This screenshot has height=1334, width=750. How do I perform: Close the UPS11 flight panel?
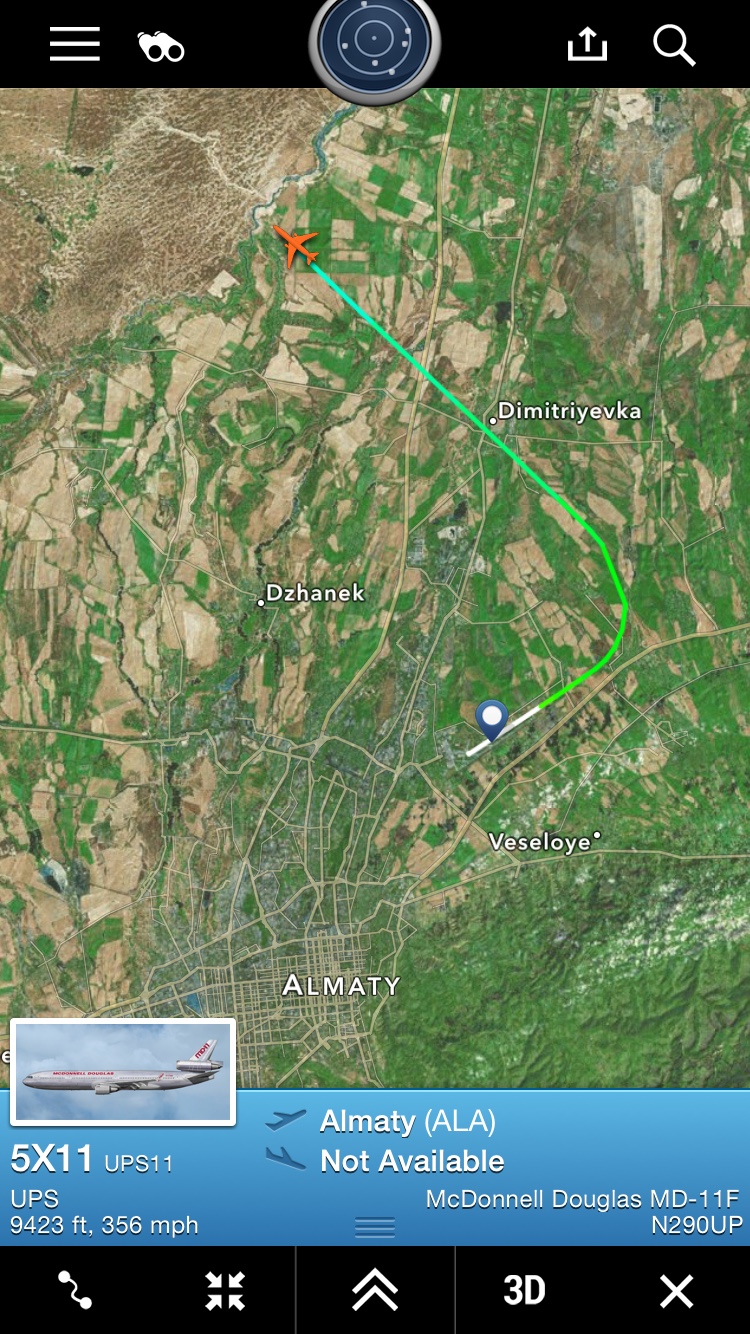pos(676,1291)
